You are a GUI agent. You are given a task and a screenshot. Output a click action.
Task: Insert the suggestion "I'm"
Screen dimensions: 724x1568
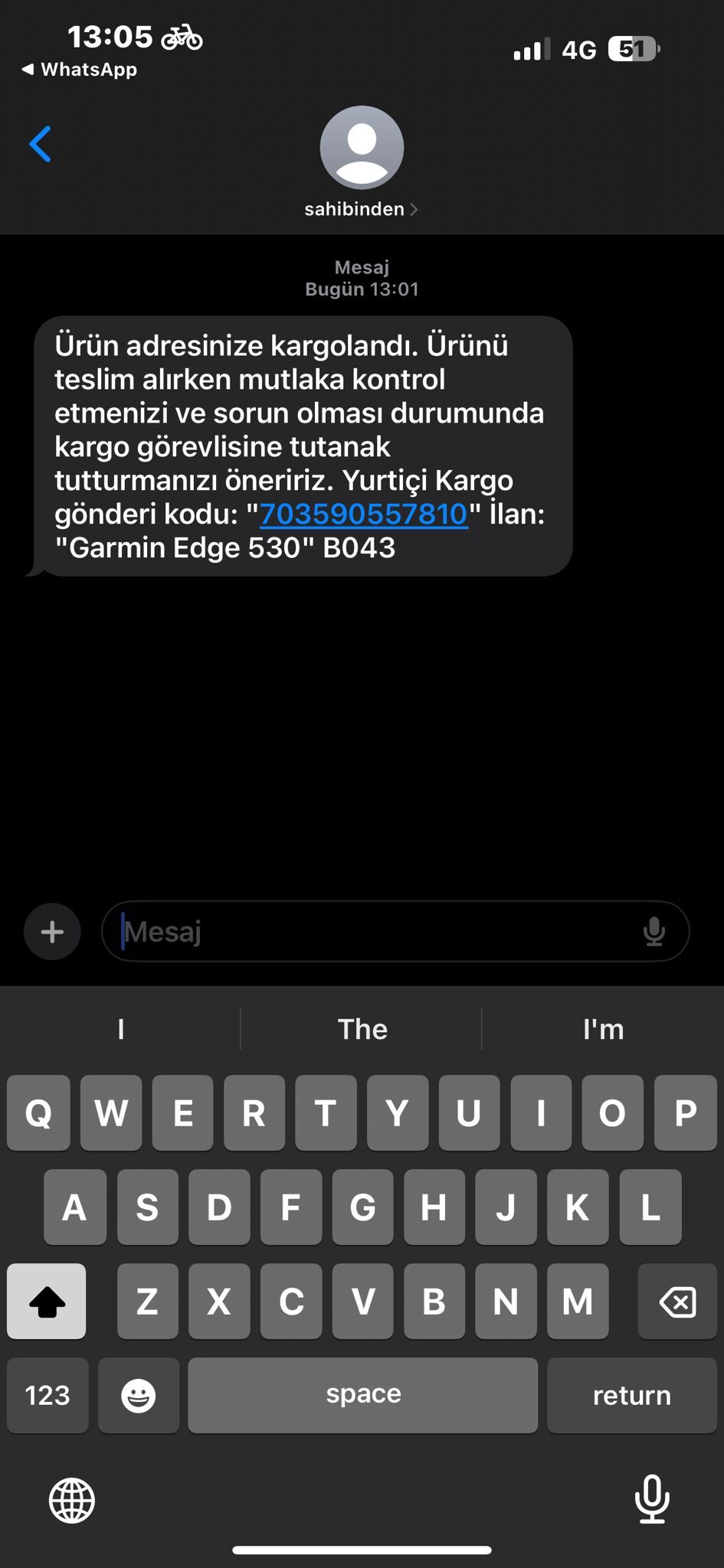[603, 1030]
